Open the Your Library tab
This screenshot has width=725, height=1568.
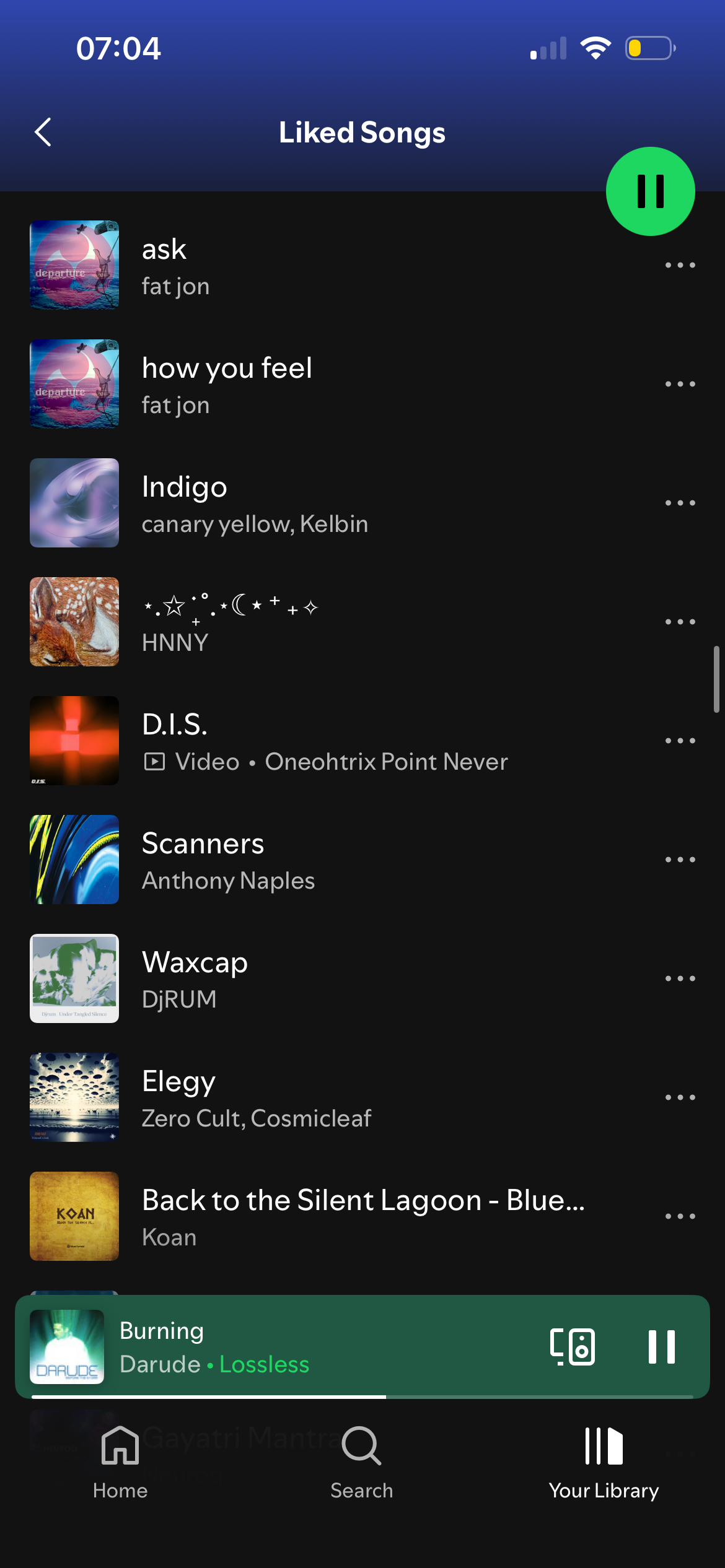(604, 1462)
